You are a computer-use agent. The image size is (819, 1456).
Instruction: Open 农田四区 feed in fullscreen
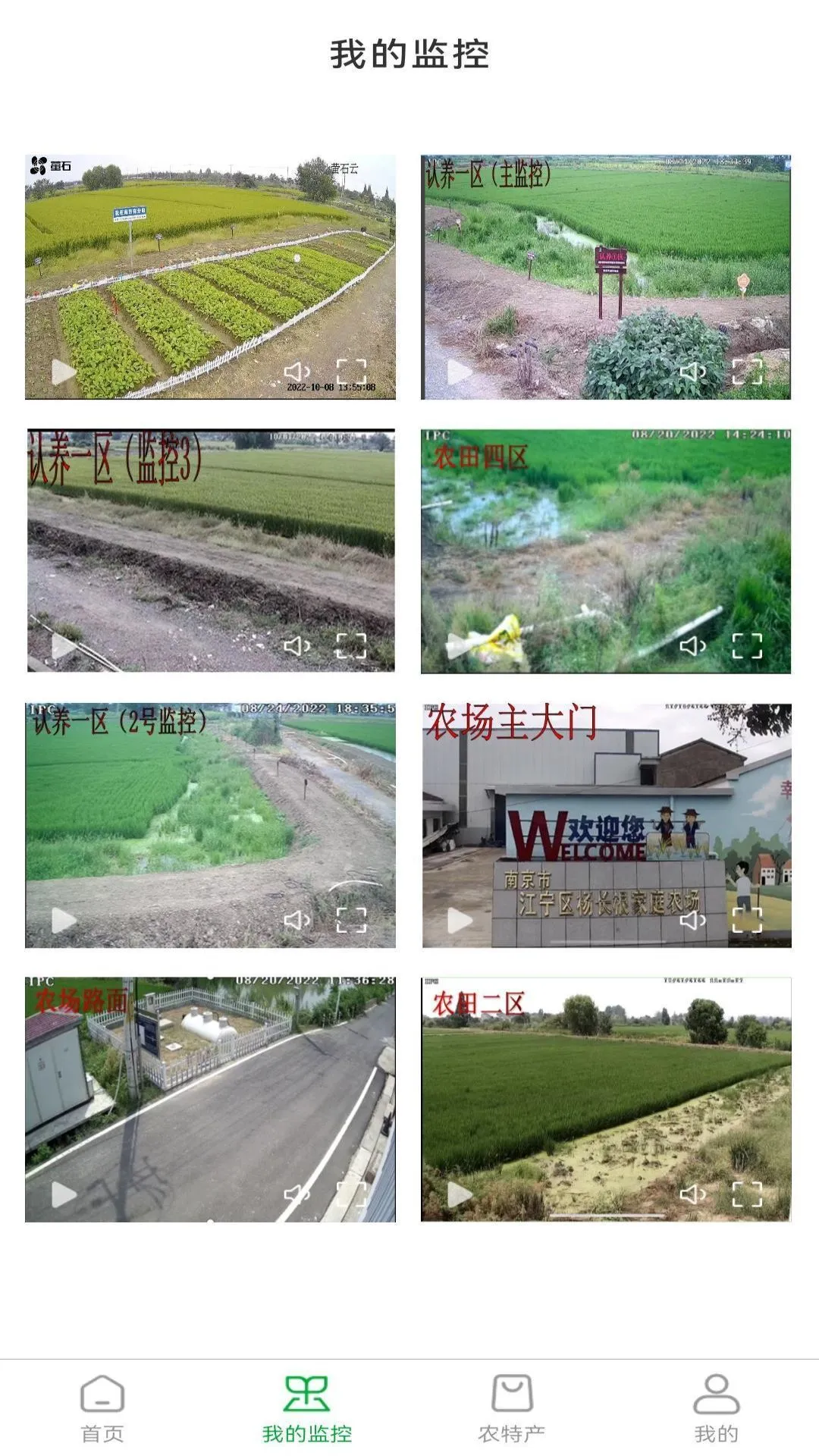click(x=747, y=646)
